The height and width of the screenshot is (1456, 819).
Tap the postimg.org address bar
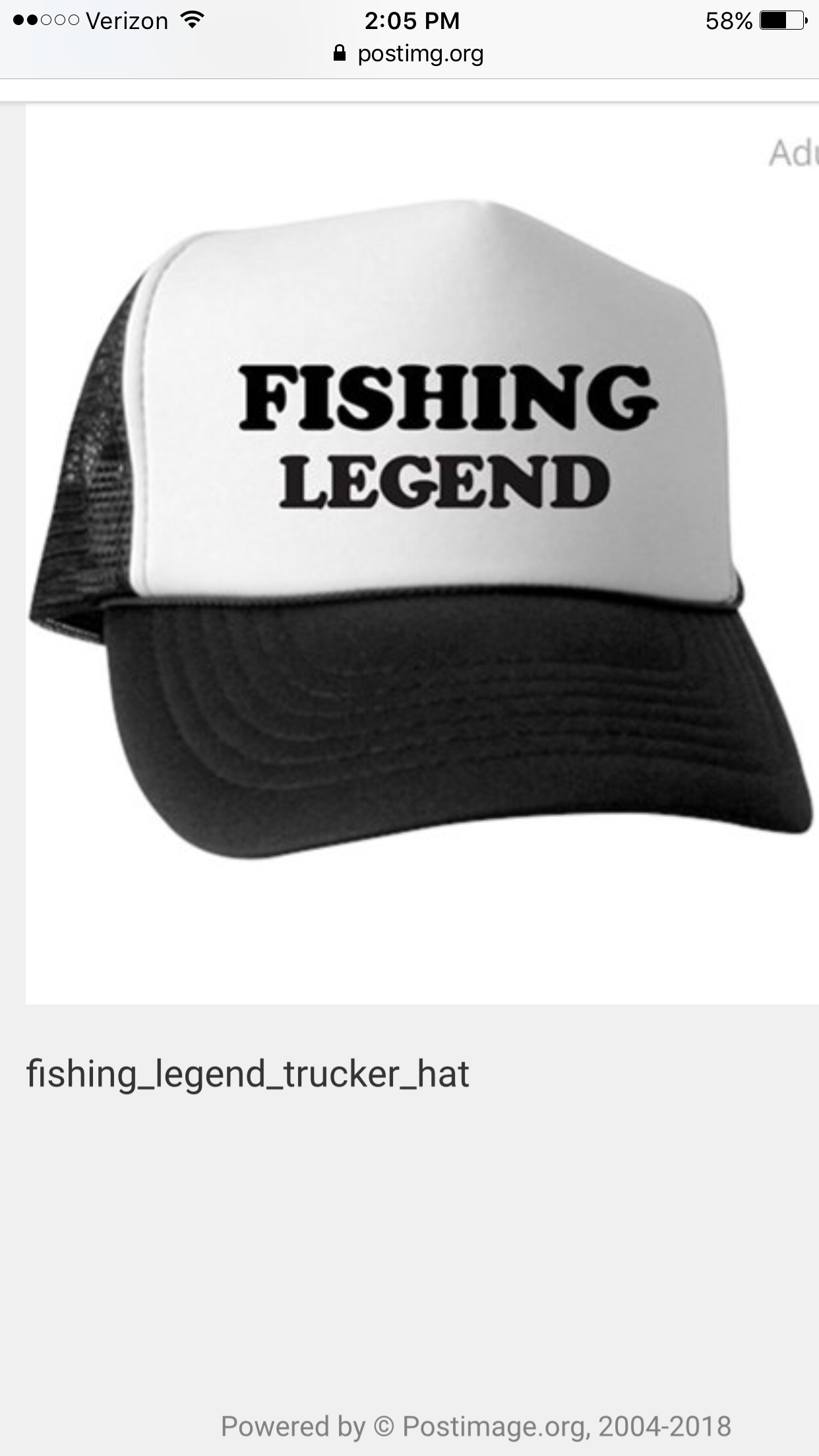(x=409, y=54)
